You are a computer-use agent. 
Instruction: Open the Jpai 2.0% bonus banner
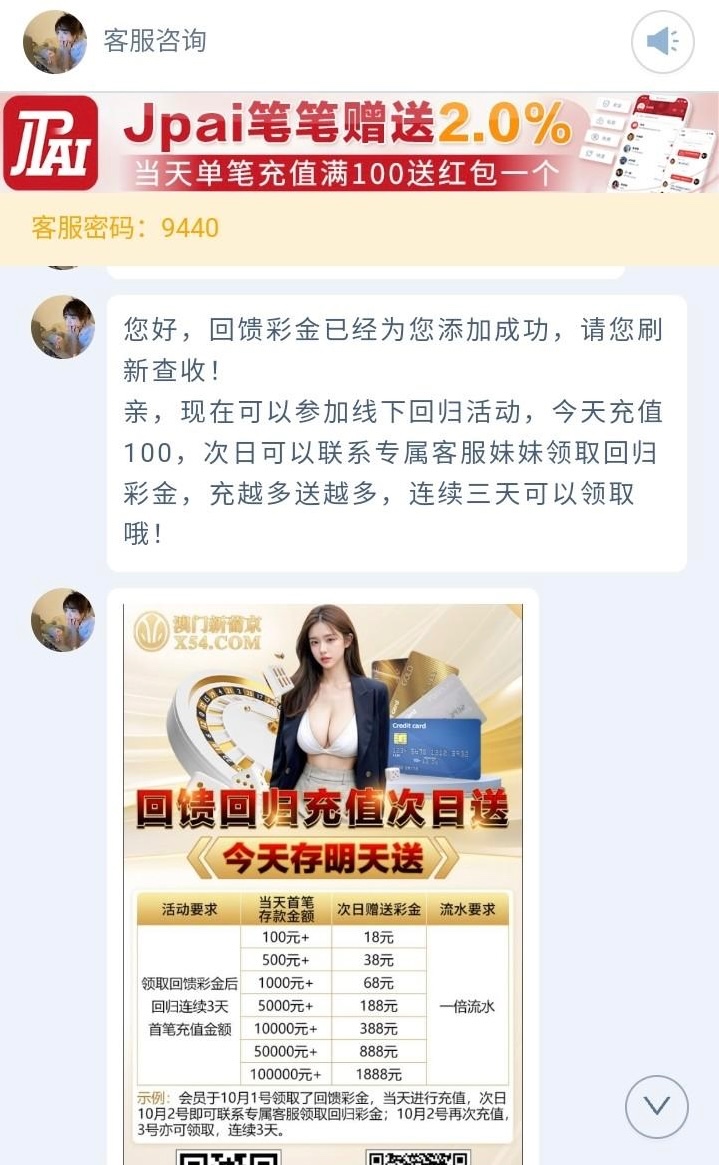click(360, 142)
